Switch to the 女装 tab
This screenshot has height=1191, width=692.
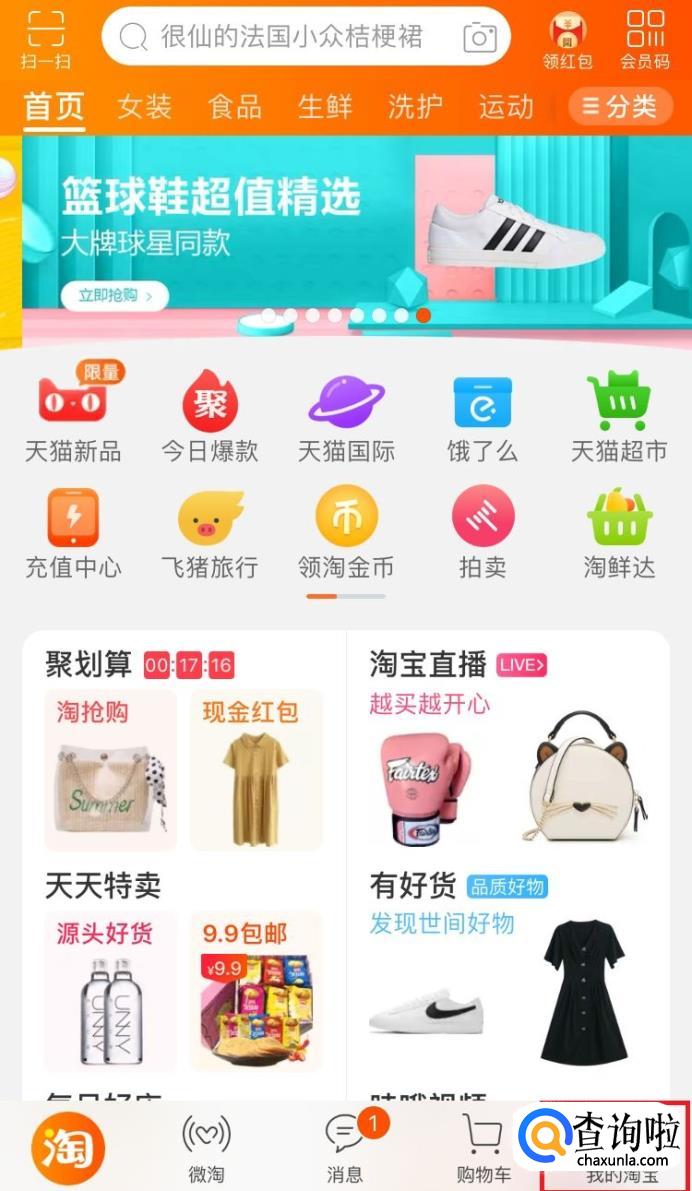click(x=144, y=106)
